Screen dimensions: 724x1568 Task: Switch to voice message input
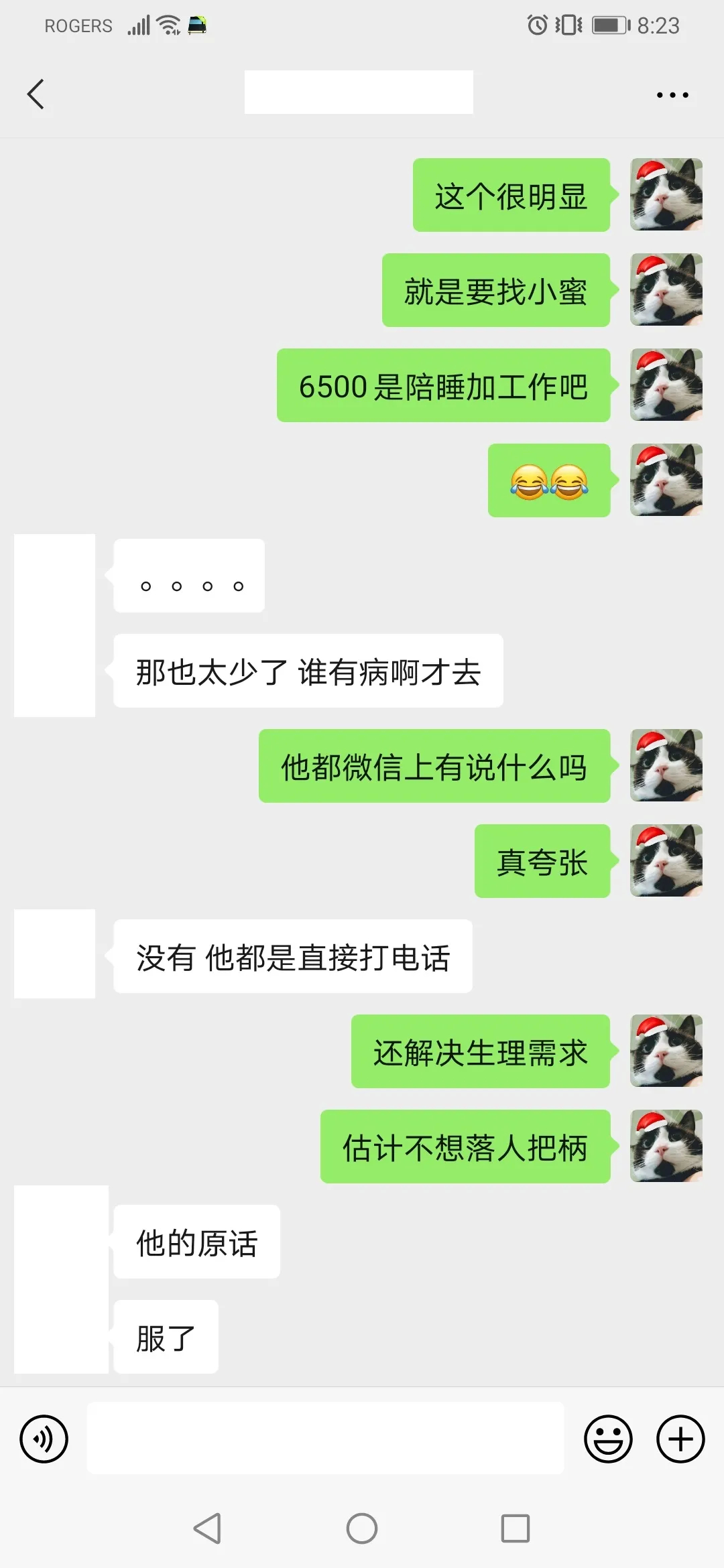(44, 1439)
